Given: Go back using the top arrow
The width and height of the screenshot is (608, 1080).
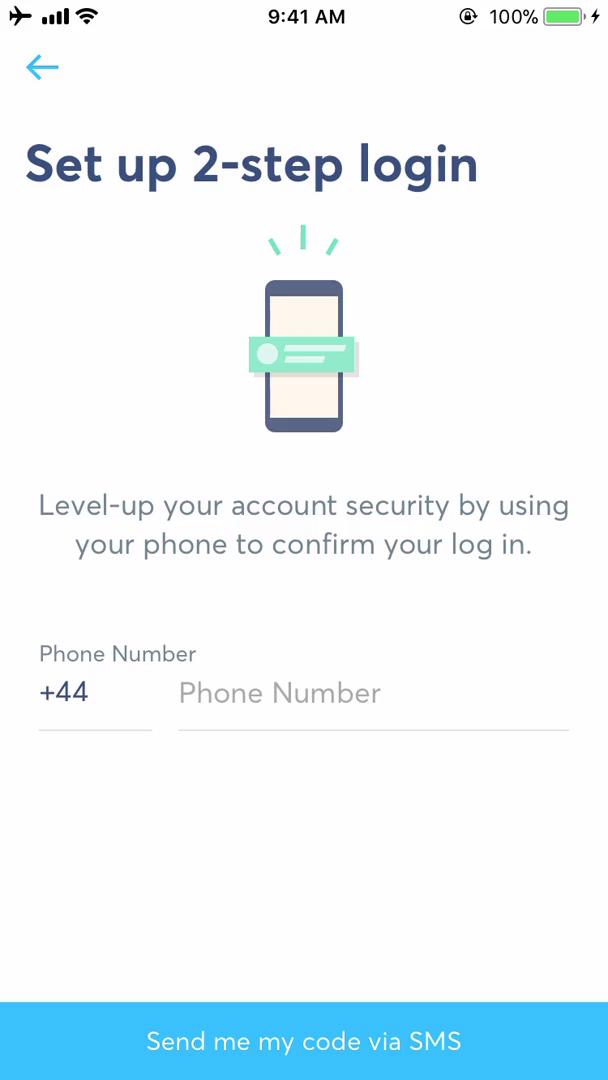Looking at the screenshot, I should pos(42,67).
